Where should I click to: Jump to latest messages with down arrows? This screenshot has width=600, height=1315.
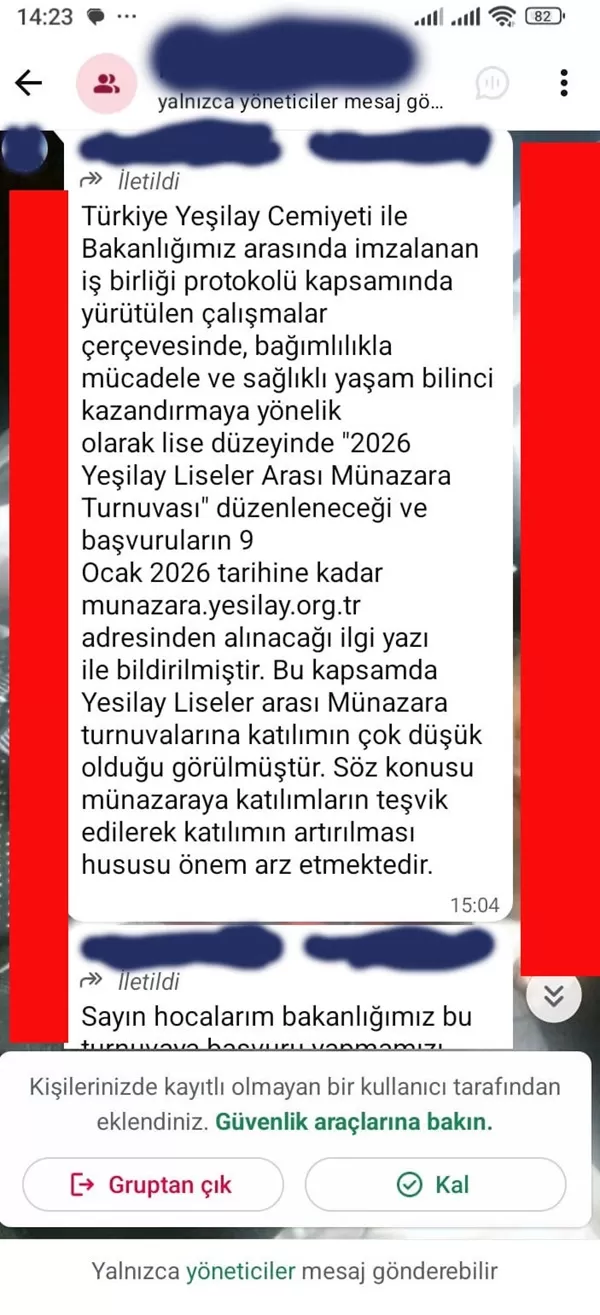[553, 995]
